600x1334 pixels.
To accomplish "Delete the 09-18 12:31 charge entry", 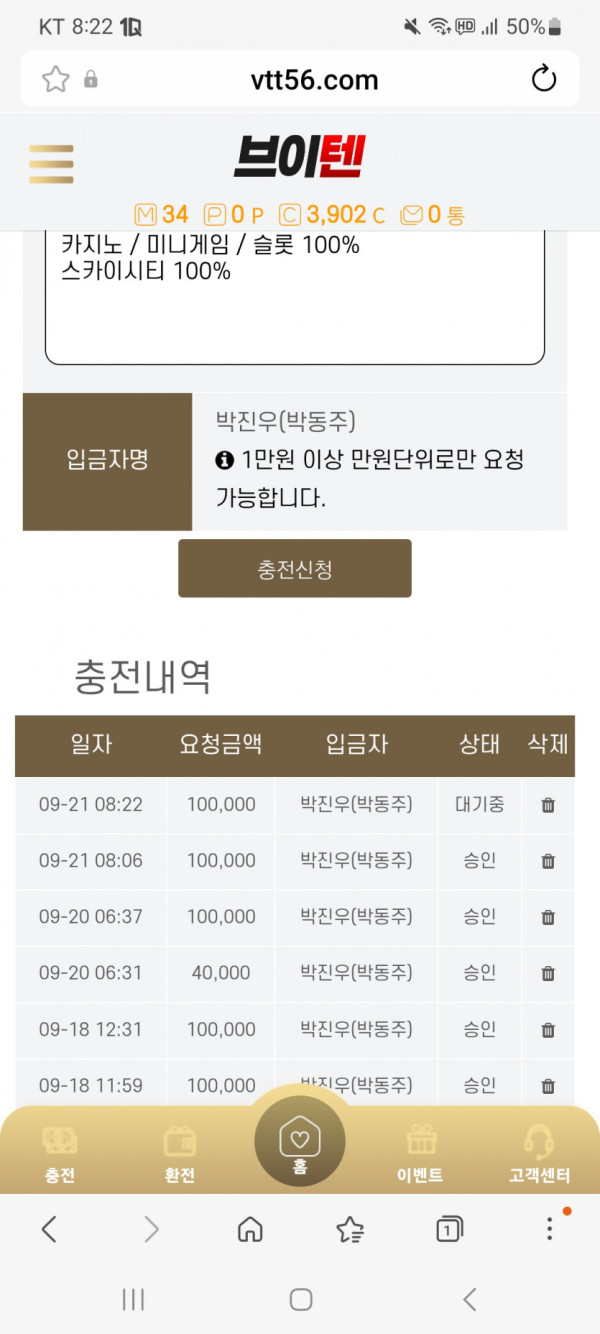I will [x=548, y=1029].
